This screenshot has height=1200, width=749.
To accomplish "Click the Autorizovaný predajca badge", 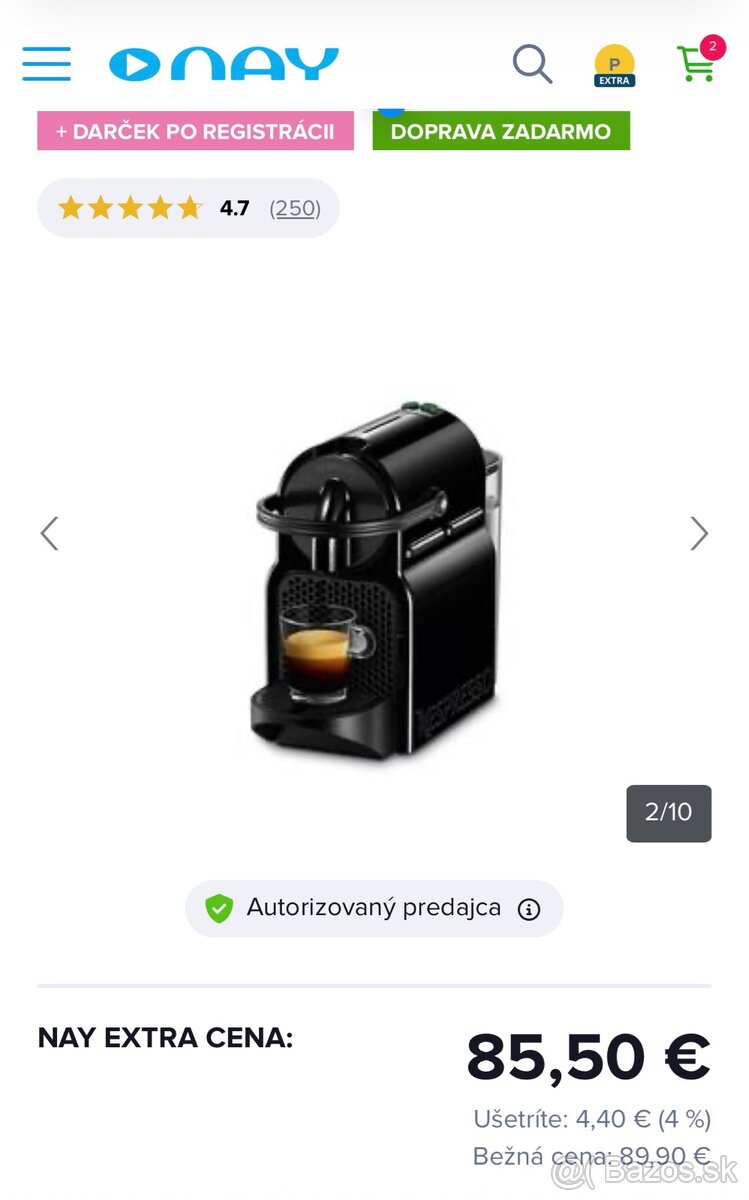I will point(374,908).
